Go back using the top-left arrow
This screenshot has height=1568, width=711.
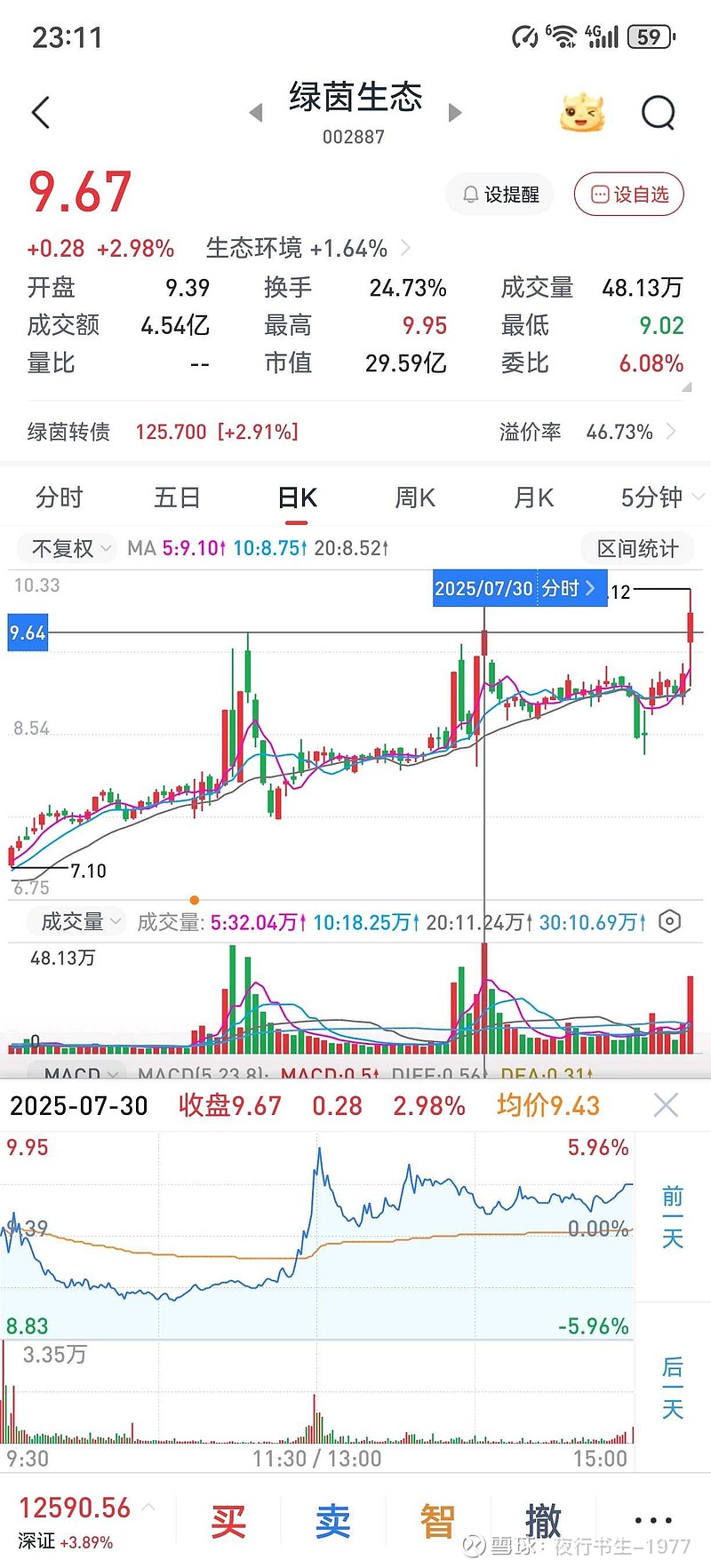(40, 113)
